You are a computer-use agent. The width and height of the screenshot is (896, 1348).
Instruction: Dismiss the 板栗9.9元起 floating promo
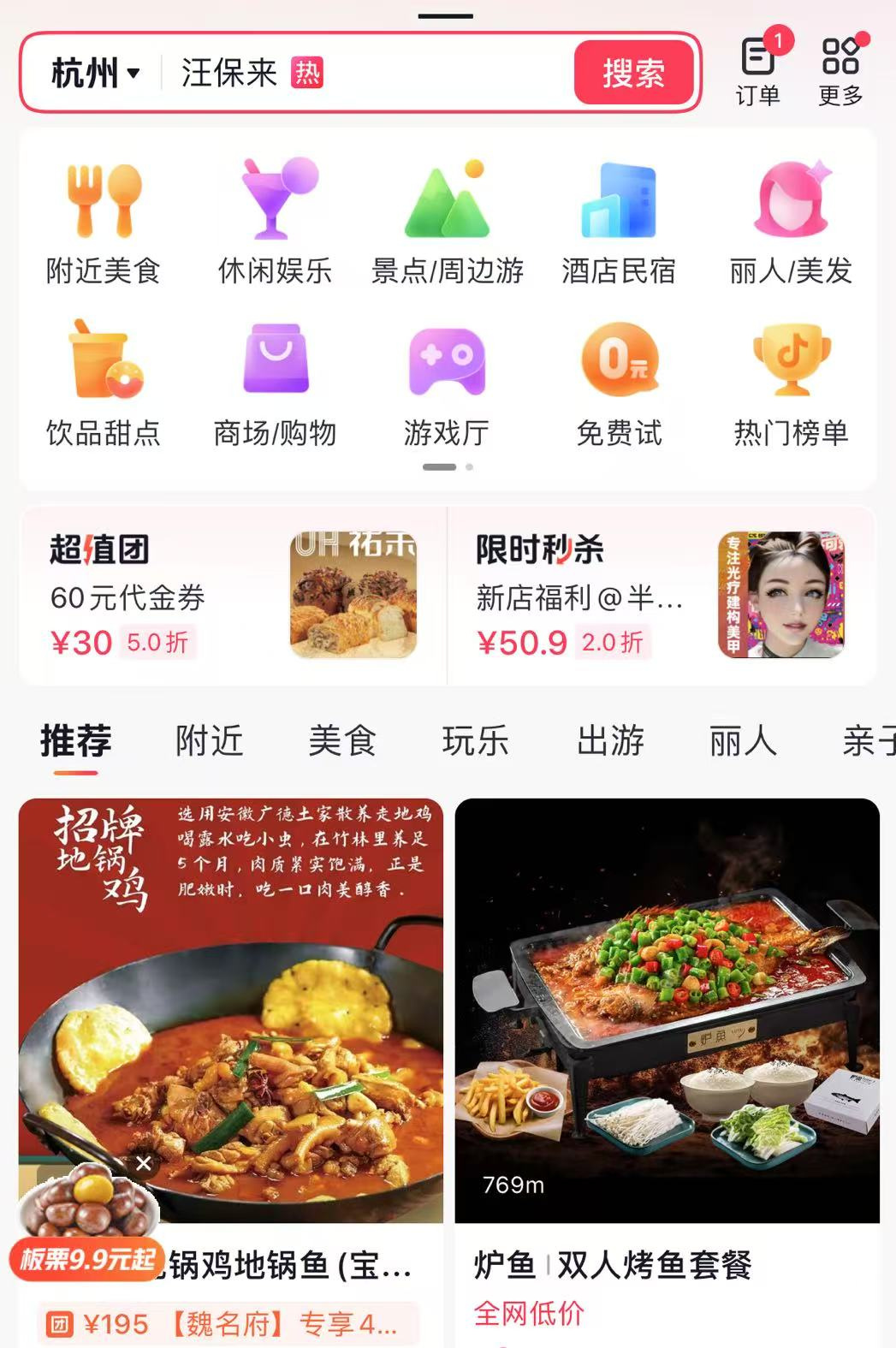(x=144, y=1163)
